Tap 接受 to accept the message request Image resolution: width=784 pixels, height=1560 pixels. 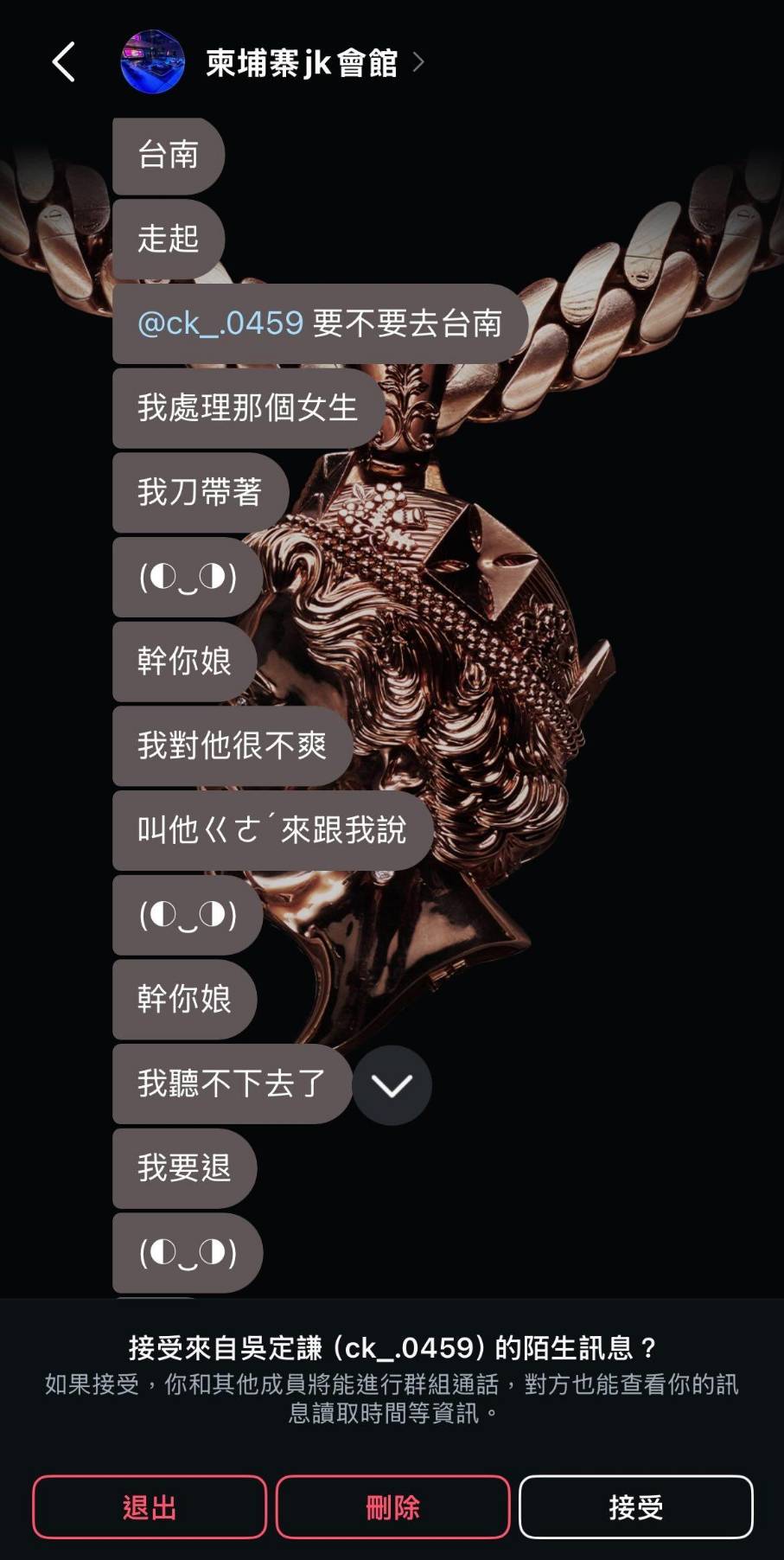[x=635, y=1507]
